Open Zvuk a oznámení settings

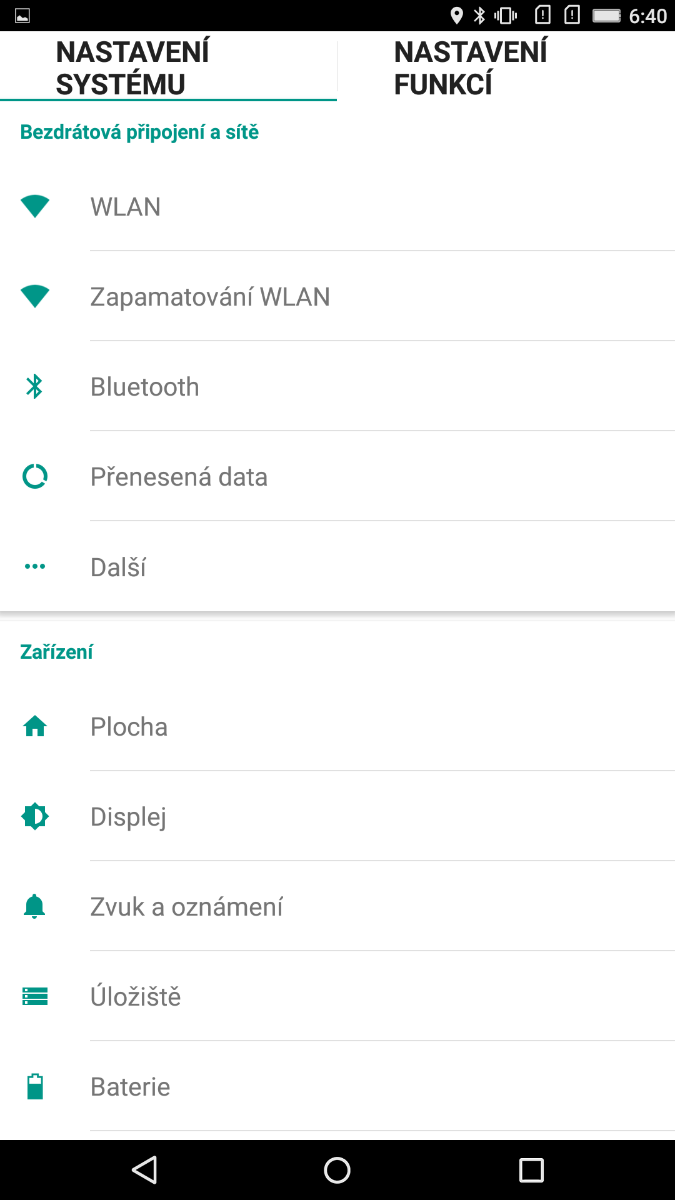click(x=187, y=907)
